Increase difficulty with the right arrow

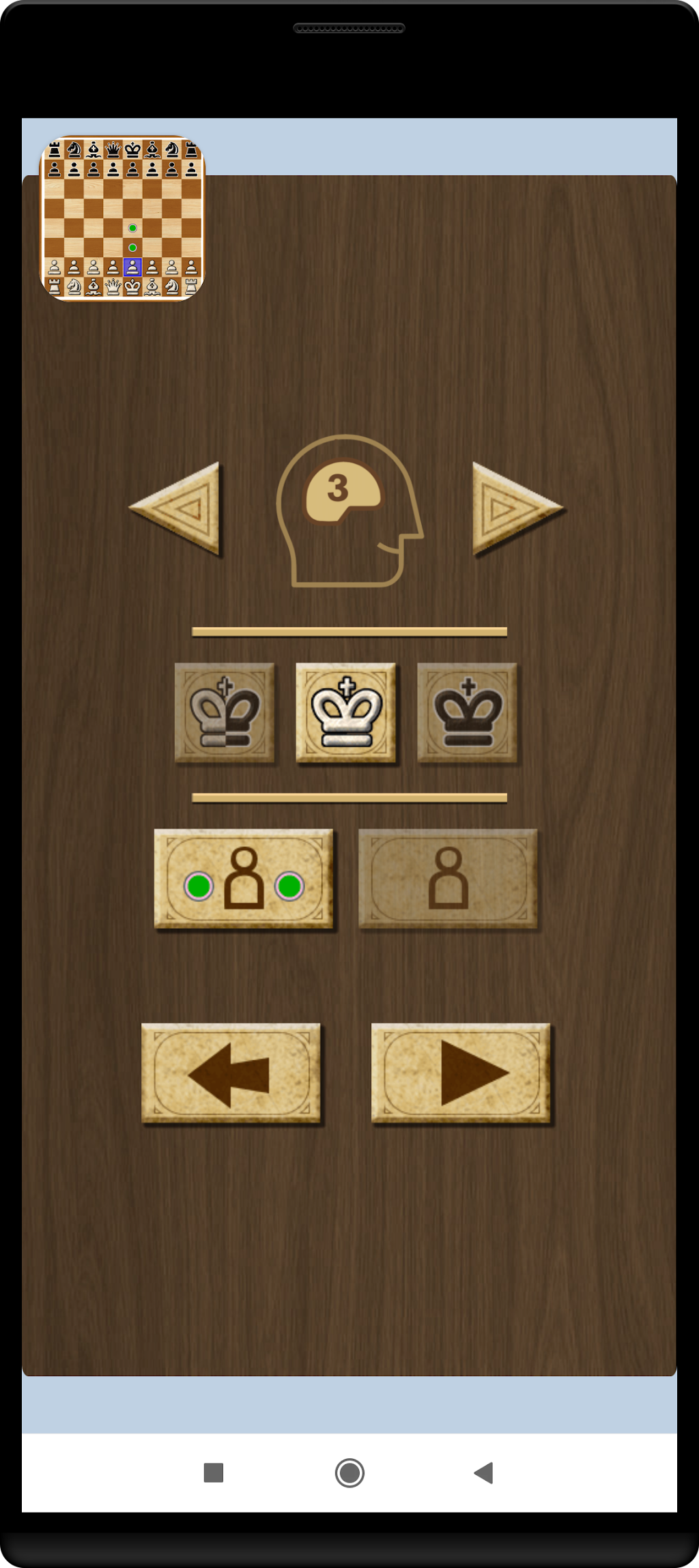pyautogui.click(x=513, y=509)
